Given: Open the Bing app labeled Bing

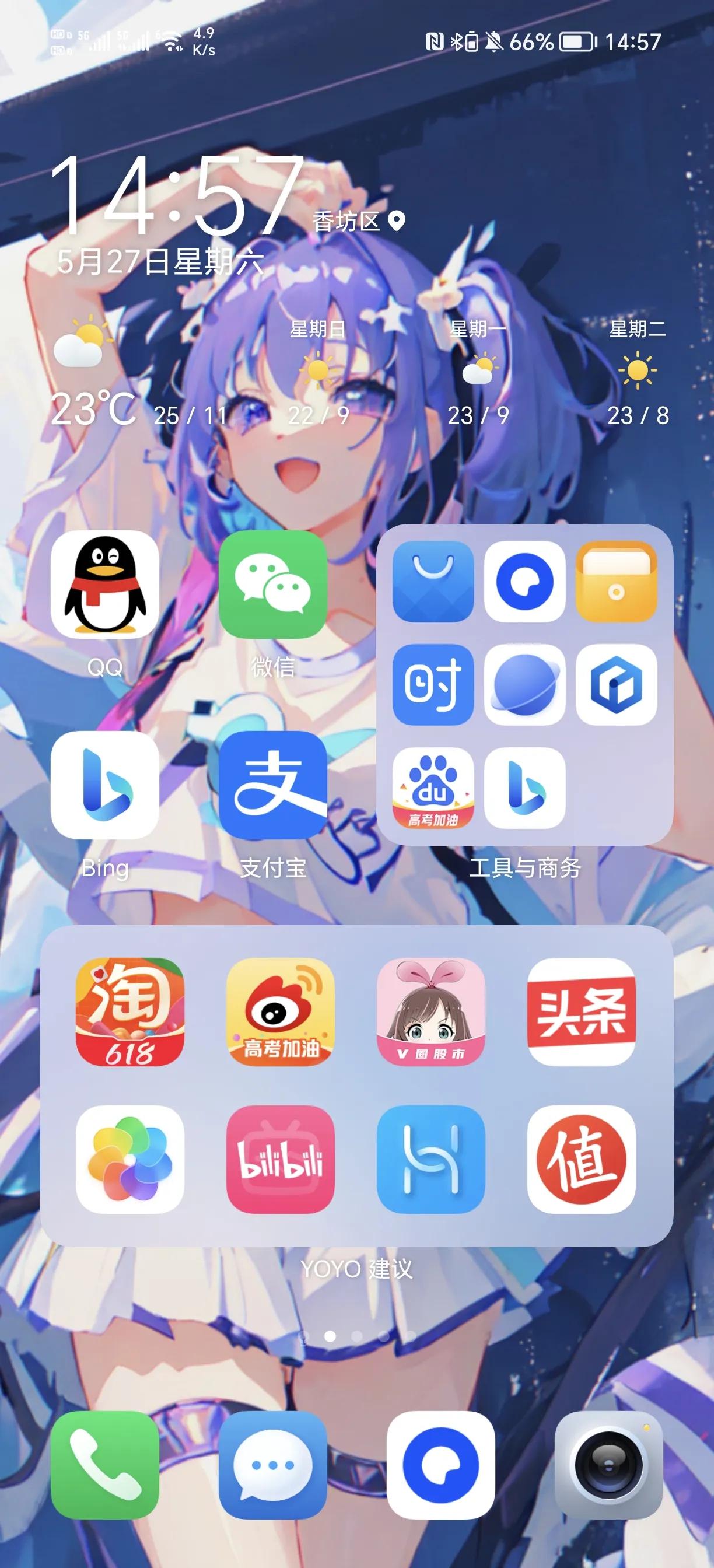Looking at the screenshot, I should pos(104,785).
